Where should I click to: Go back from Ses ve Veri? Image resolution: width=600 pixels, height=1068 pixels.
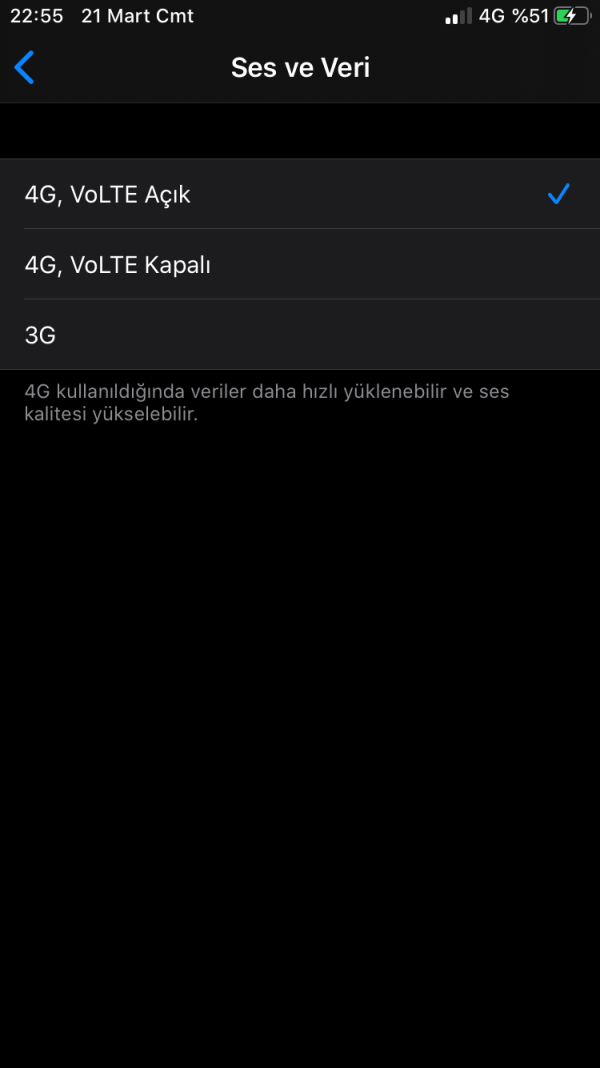pos(25,68)
